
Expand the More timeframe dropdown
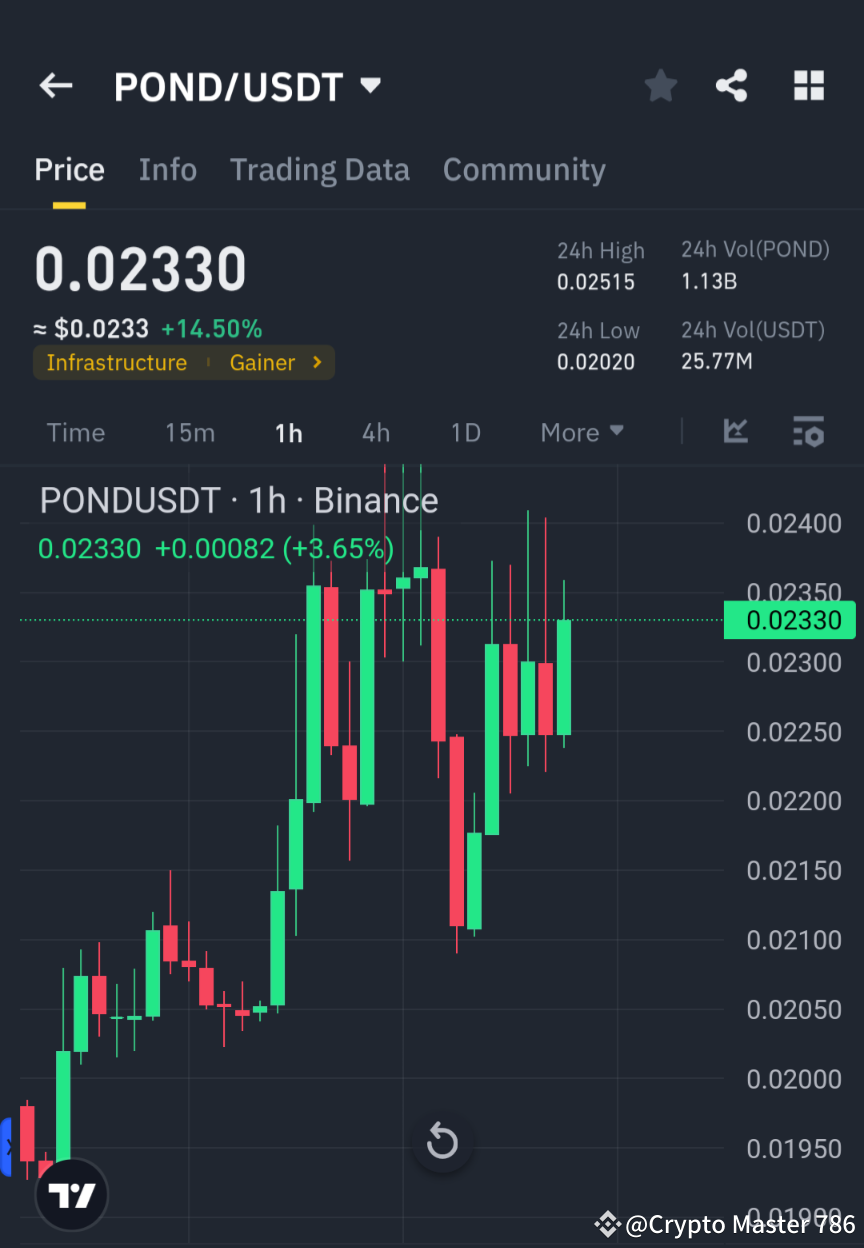(581, 432)
